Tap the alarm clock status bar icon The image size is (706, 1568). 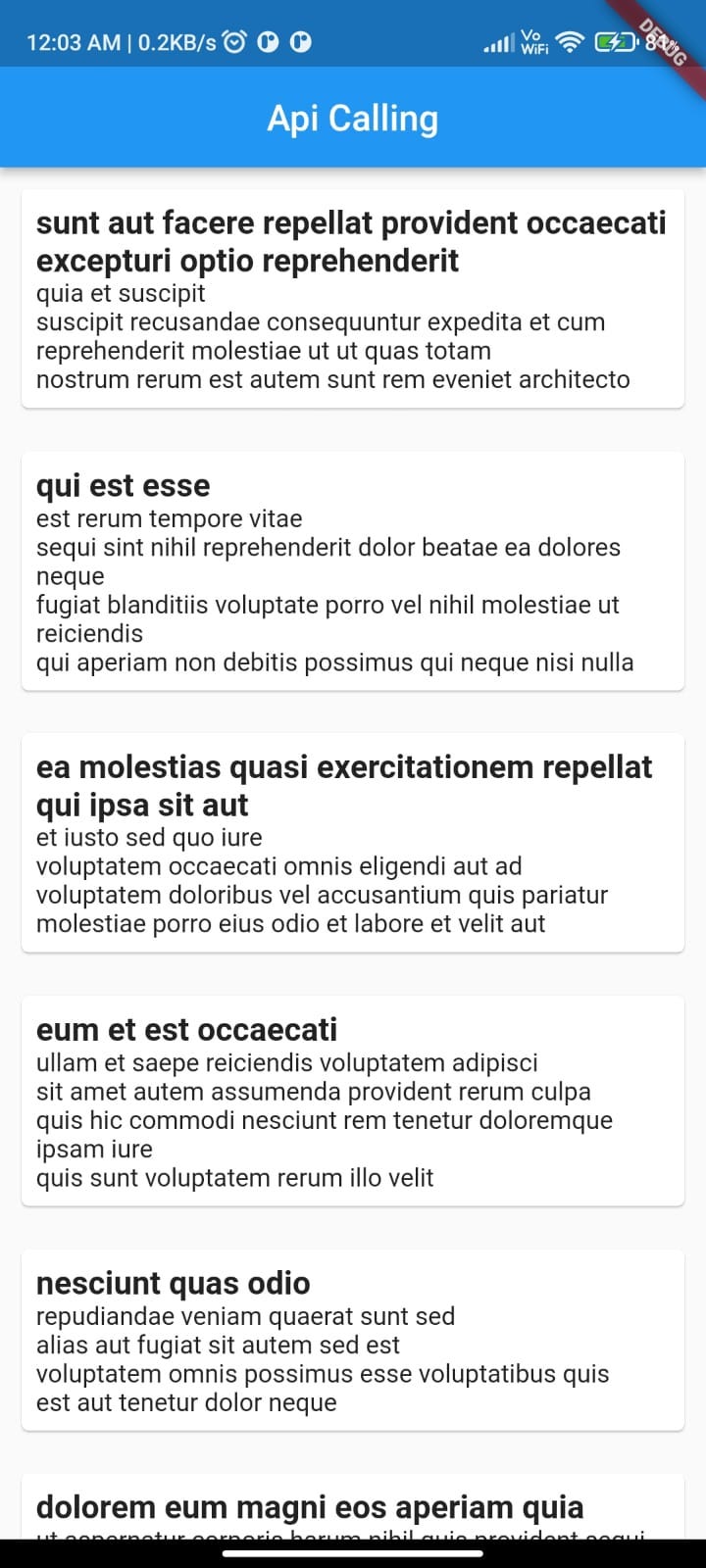tap(232, 40)
